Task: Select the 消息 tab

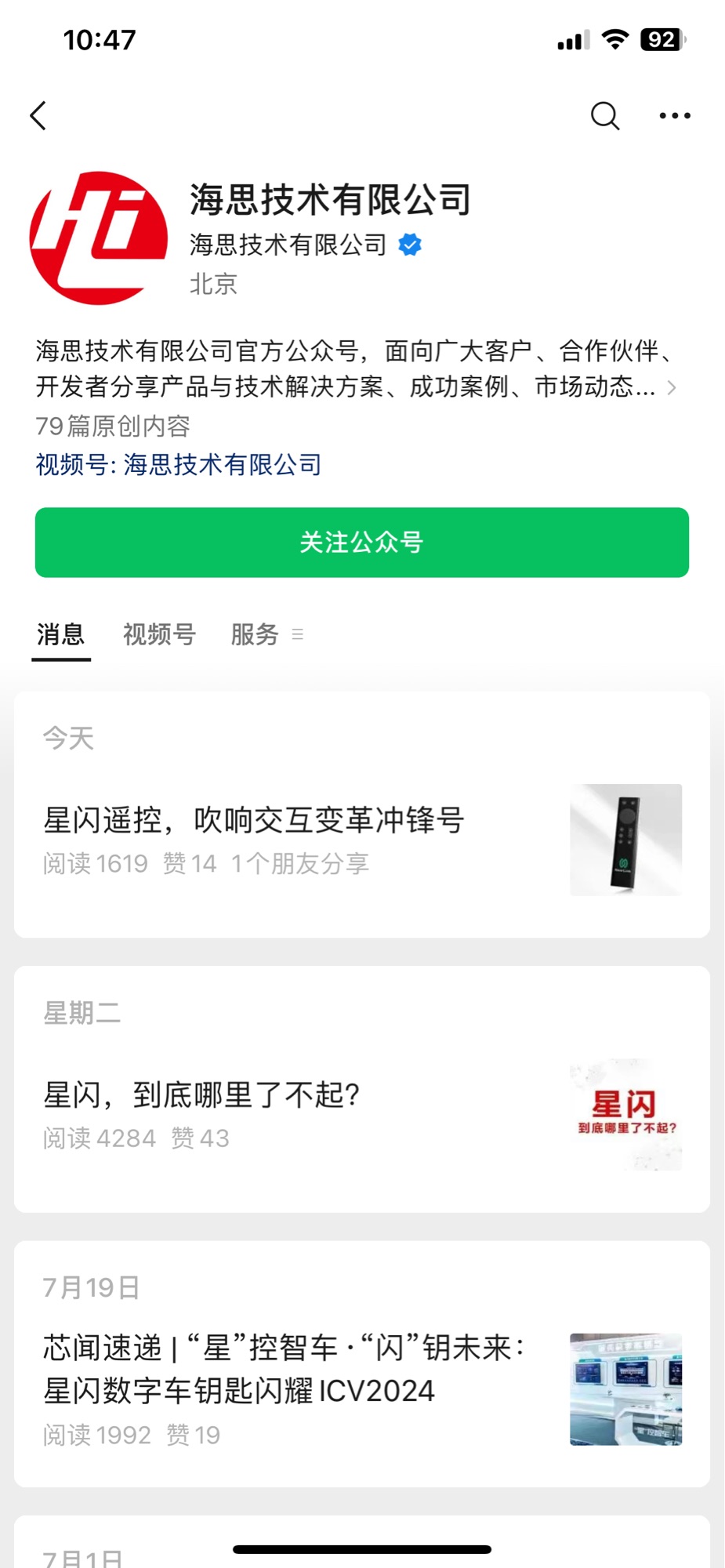Action: pyautogui.click(x=61, y=634)
